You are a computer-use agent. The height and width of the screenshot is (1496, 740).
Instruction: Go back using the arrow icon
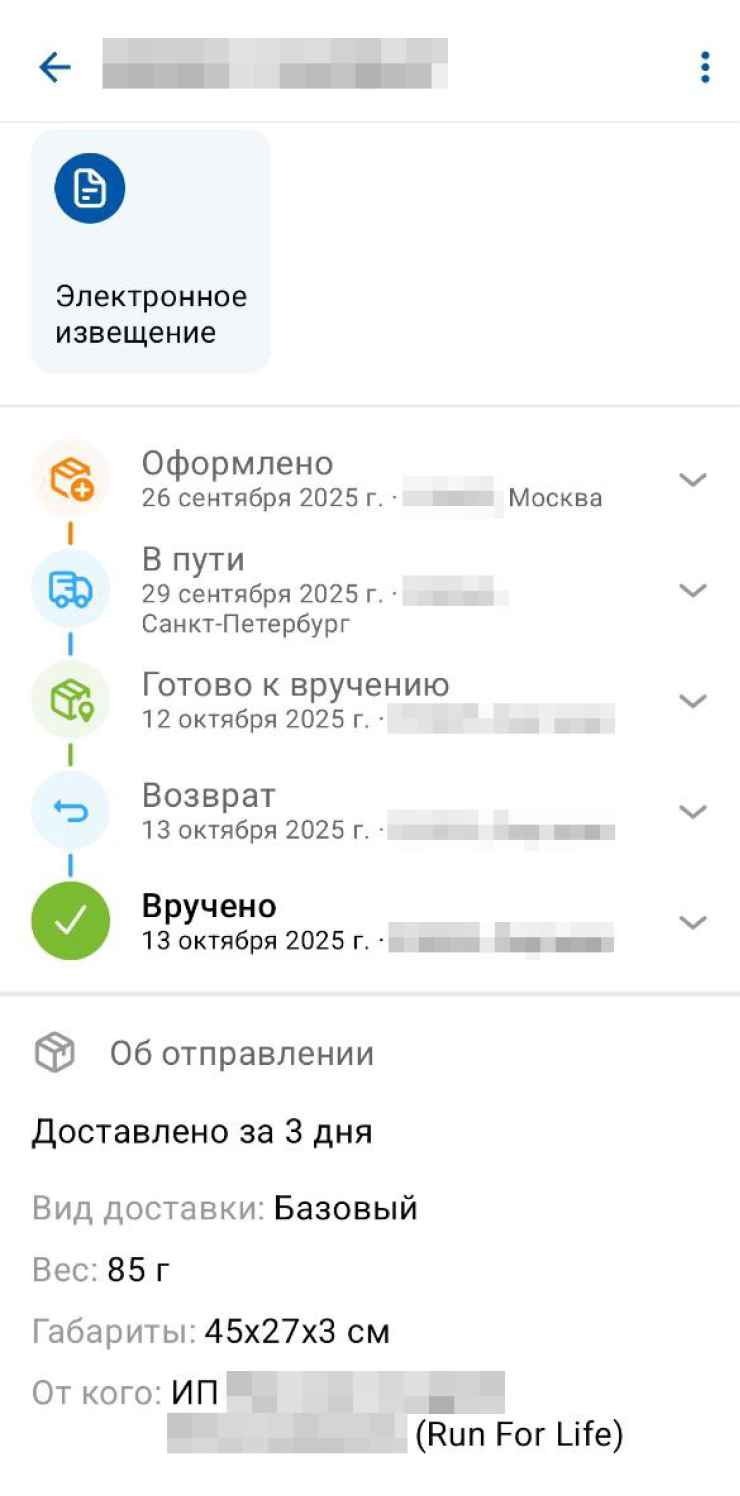click(55, 67)
